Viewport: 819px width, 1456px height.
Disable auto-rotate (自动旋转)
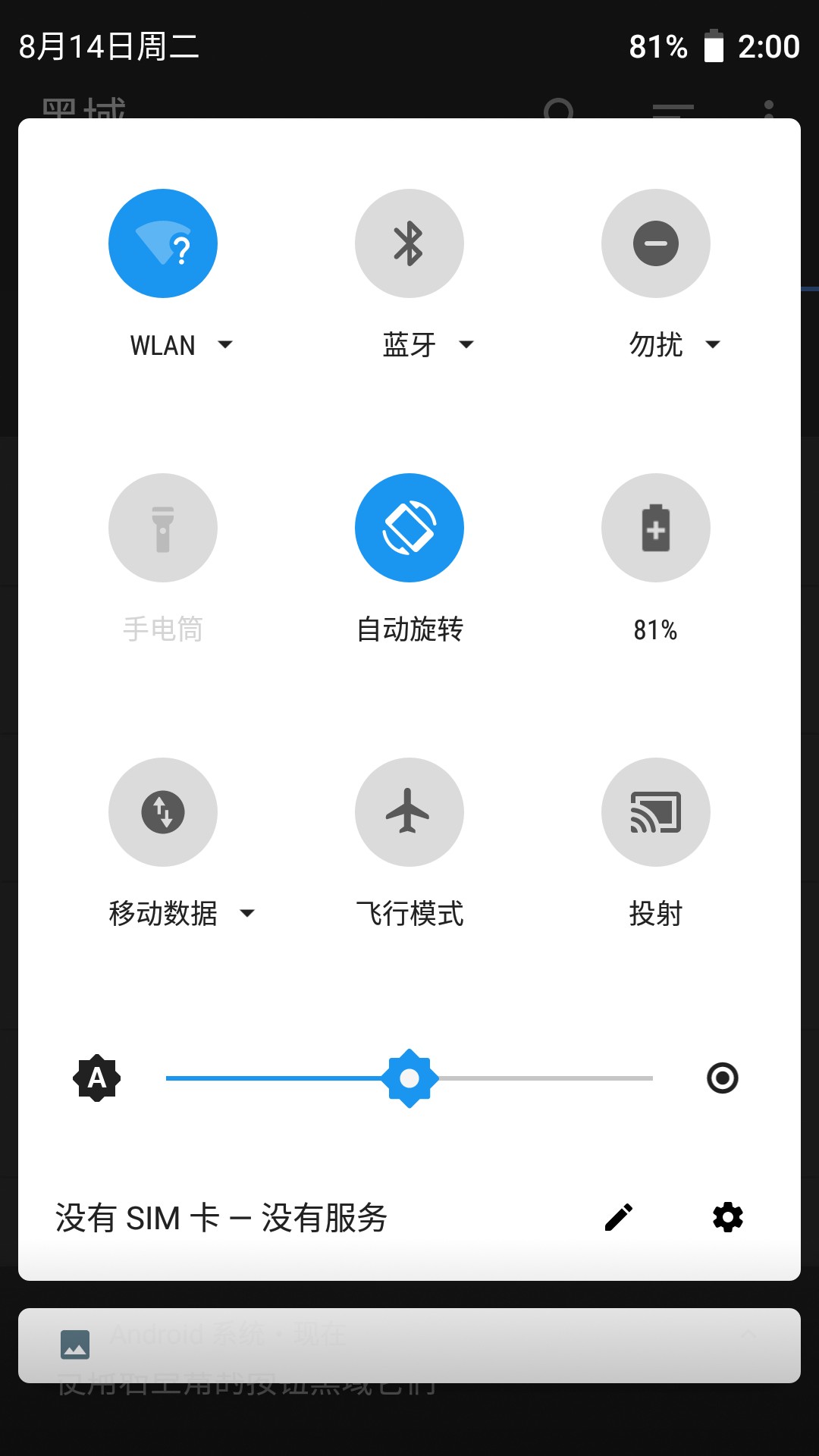coord(409,528)
